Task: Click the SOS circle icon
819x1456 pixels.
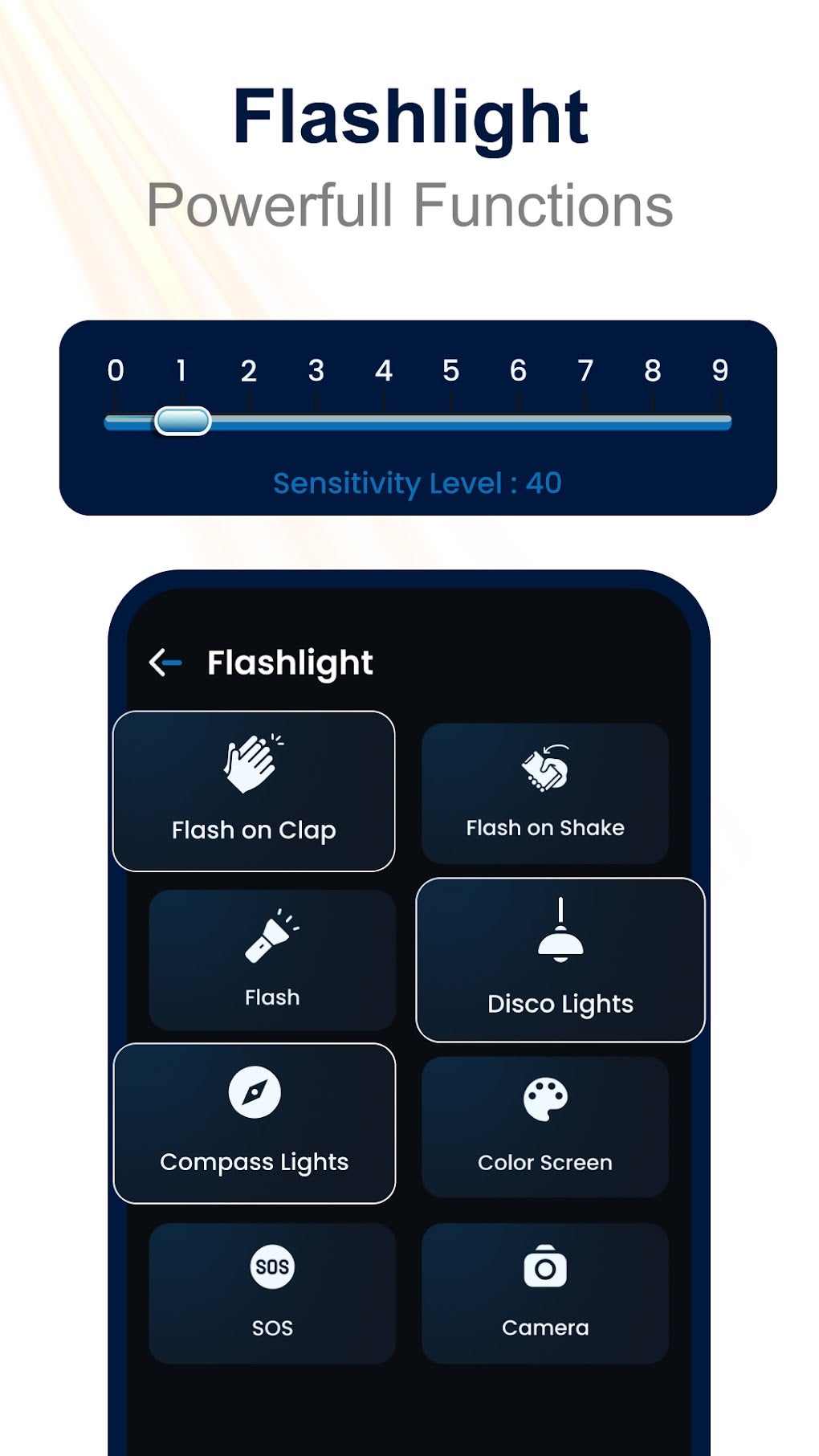Action: click(272, 1266)
